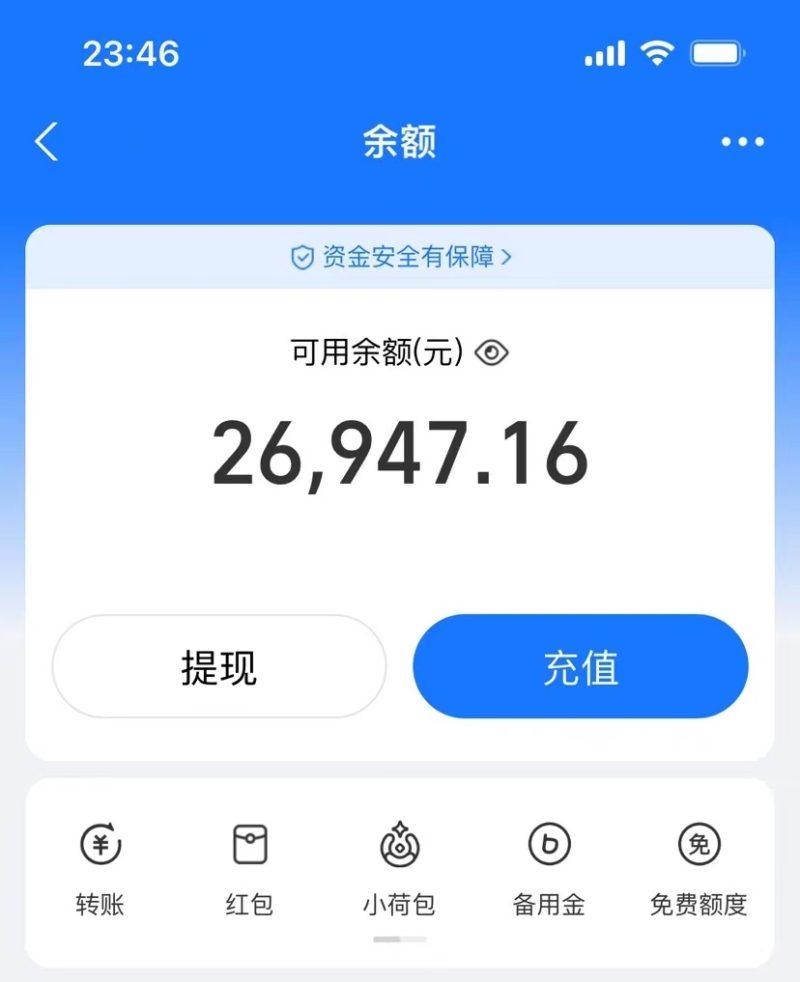This screenshot has width=800, height=982.
Task: Hide the available balance with the eye icon
Action: point(492,353)
